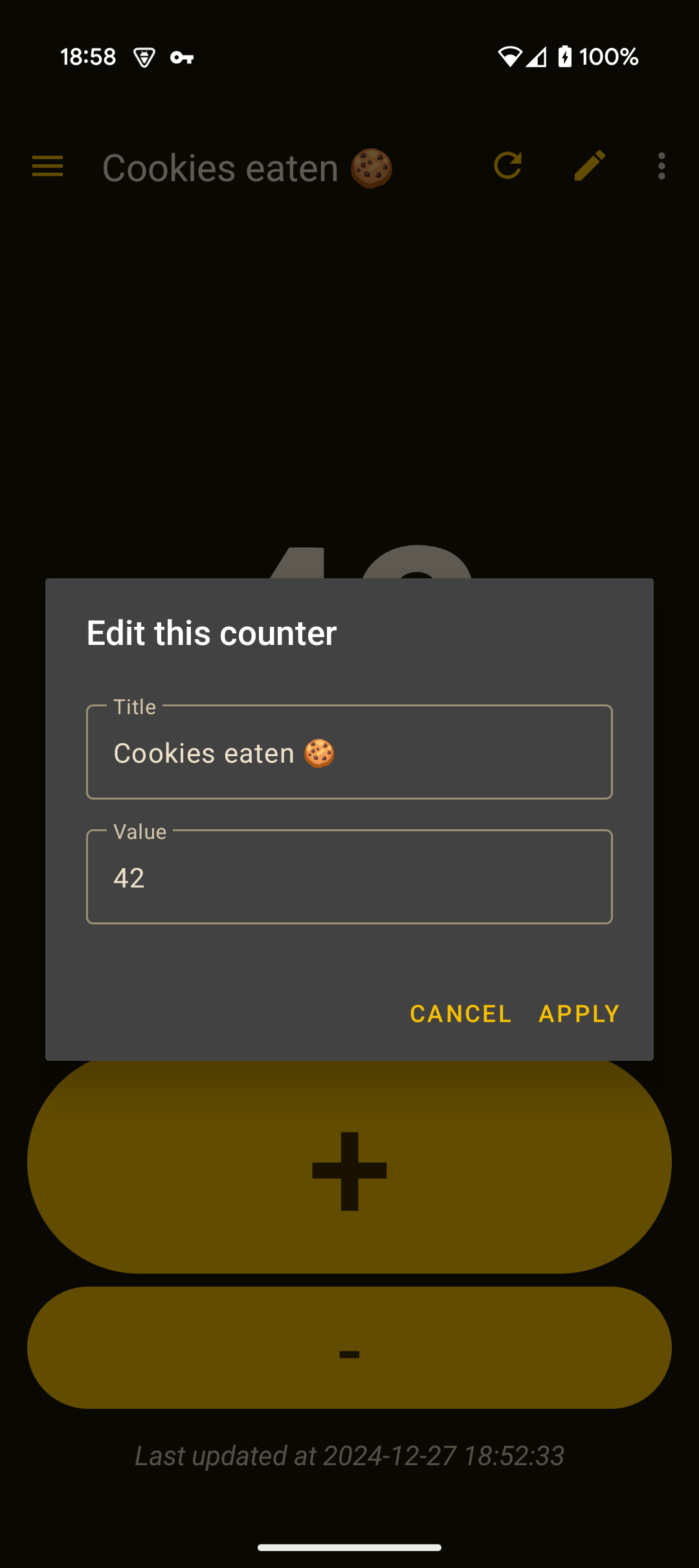Edit the Value field showing 42
The width and height of the screenshot is (699, 1568).
click(x=349, y=878)
